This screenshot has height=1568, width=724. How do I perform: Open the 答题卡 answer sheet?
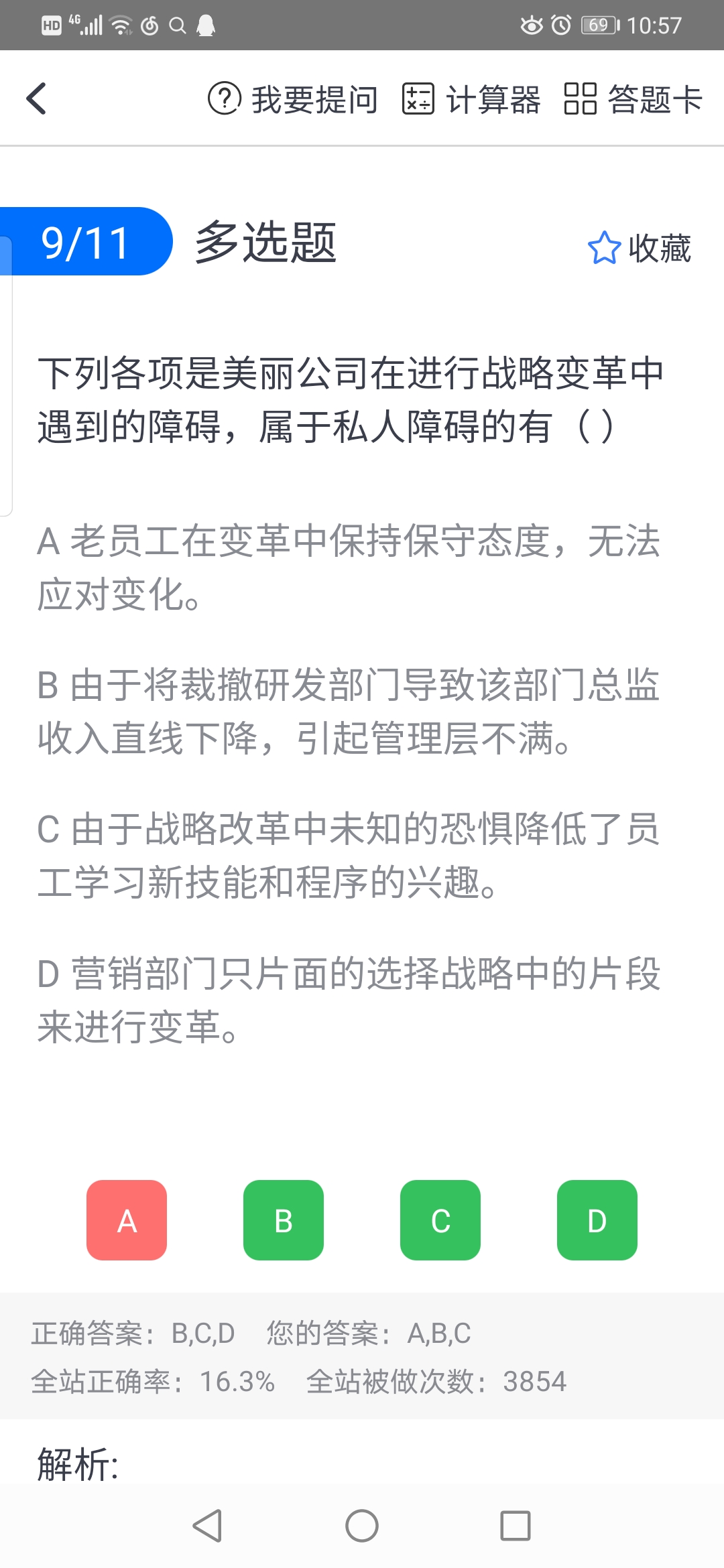coord(633,99)
